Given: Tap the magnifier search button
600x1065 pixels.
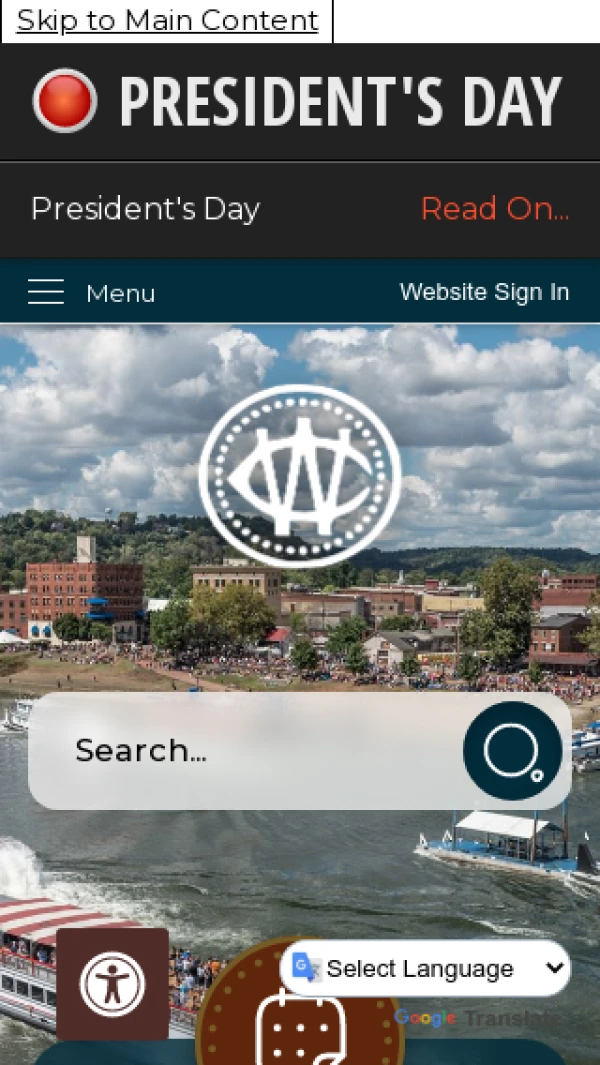Looking at the screenshot, I should tap(512, 751).
